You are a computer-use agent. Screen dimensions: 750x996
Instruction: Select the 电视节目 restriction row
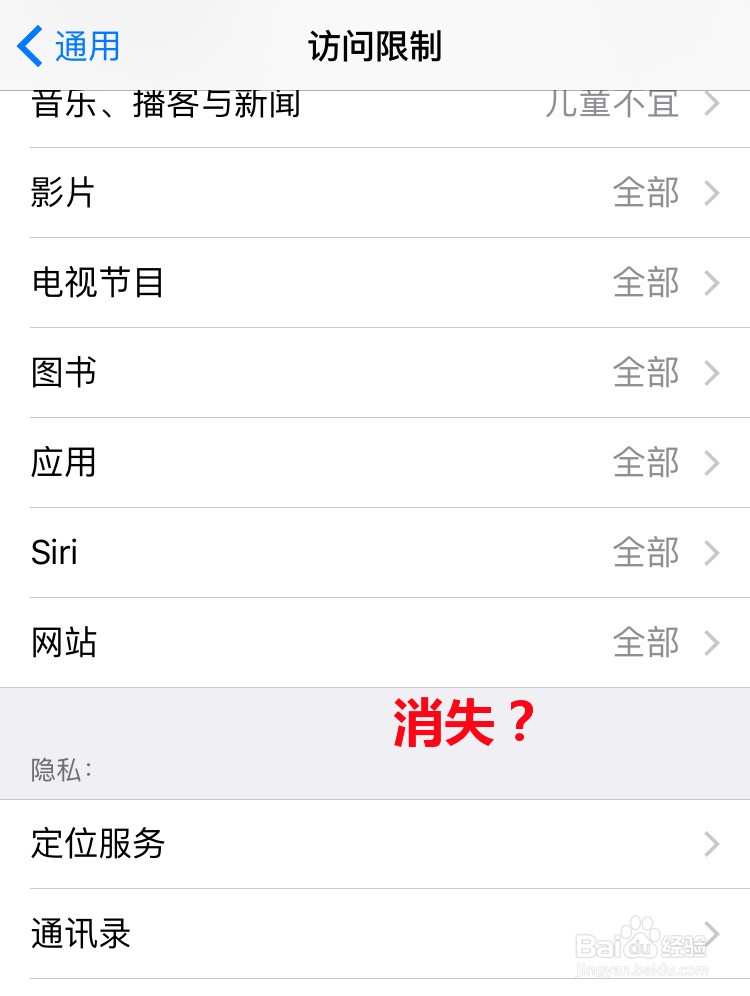click(375, 283)
